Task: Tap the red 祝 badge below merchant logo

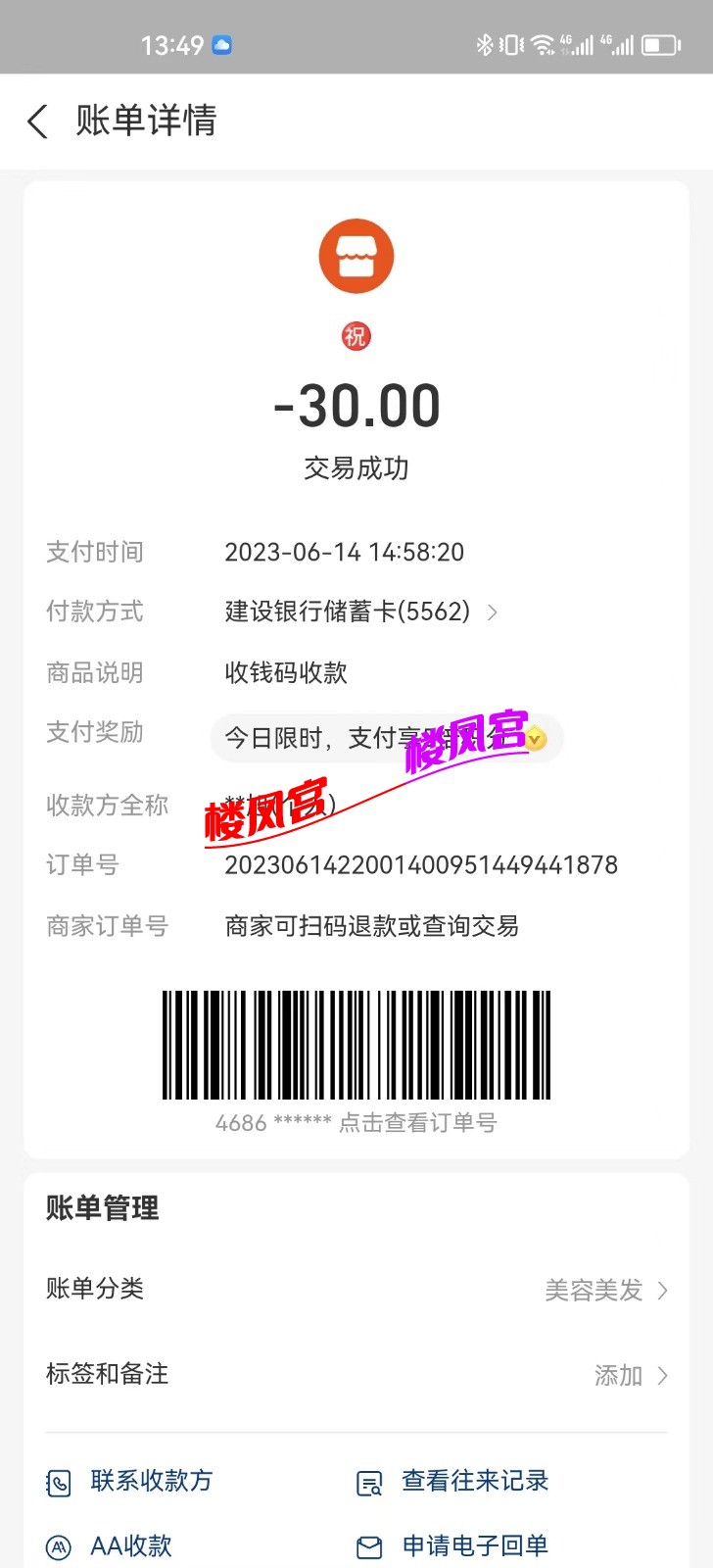Action: 356,336
